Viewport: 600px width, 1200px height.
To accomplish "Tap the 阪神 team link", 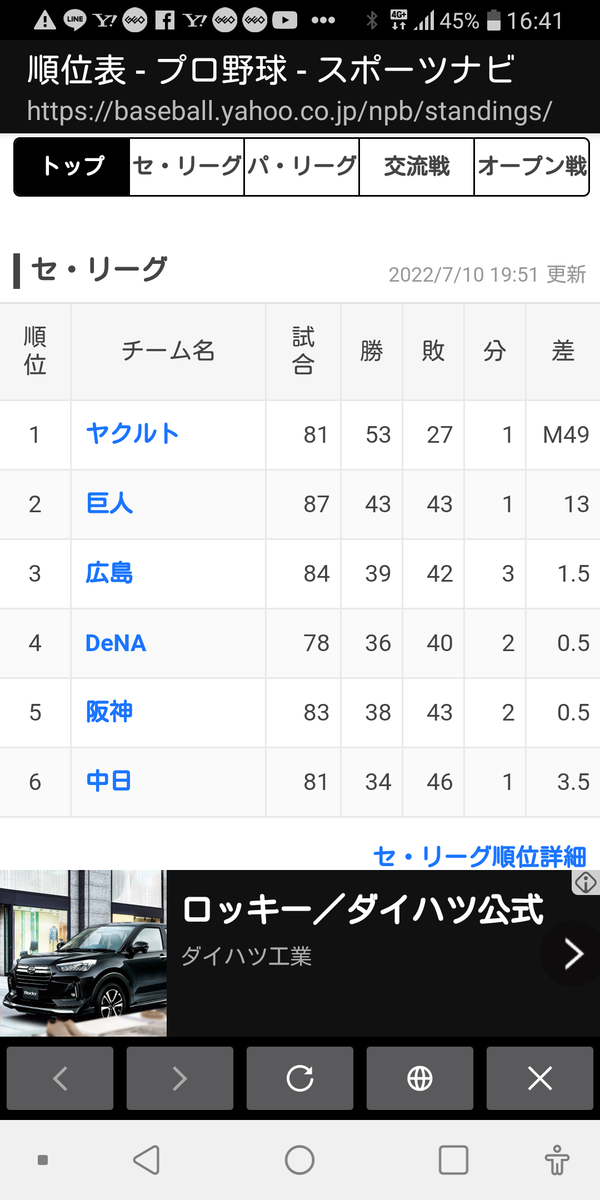I will point(109,712).
